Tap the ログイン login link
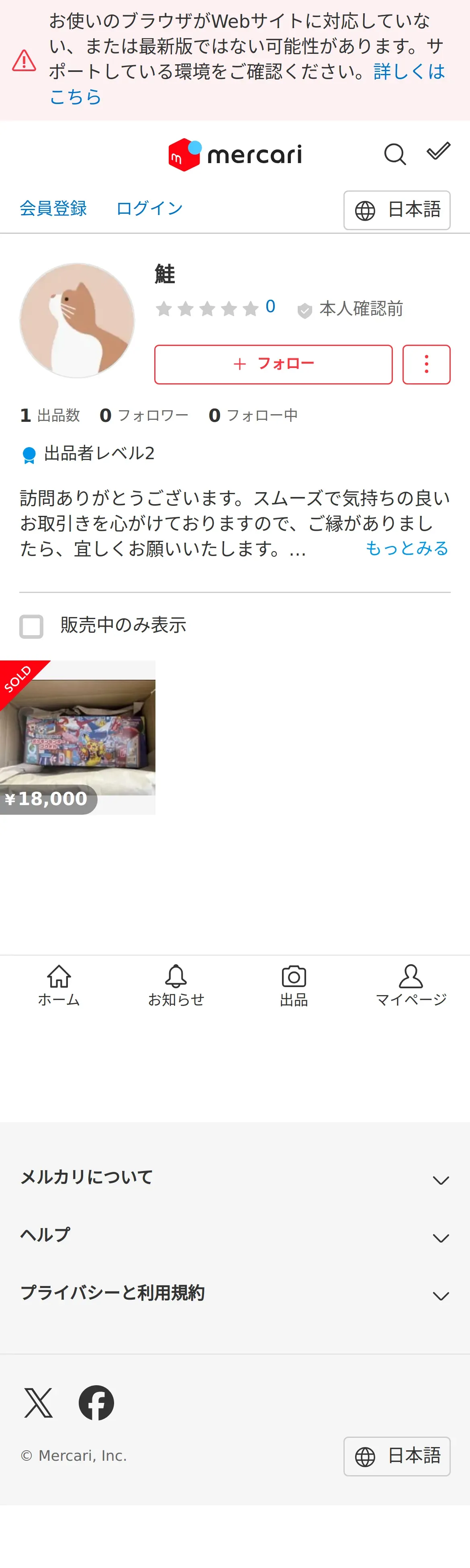 pyautogui.click(x=149, y=208)
